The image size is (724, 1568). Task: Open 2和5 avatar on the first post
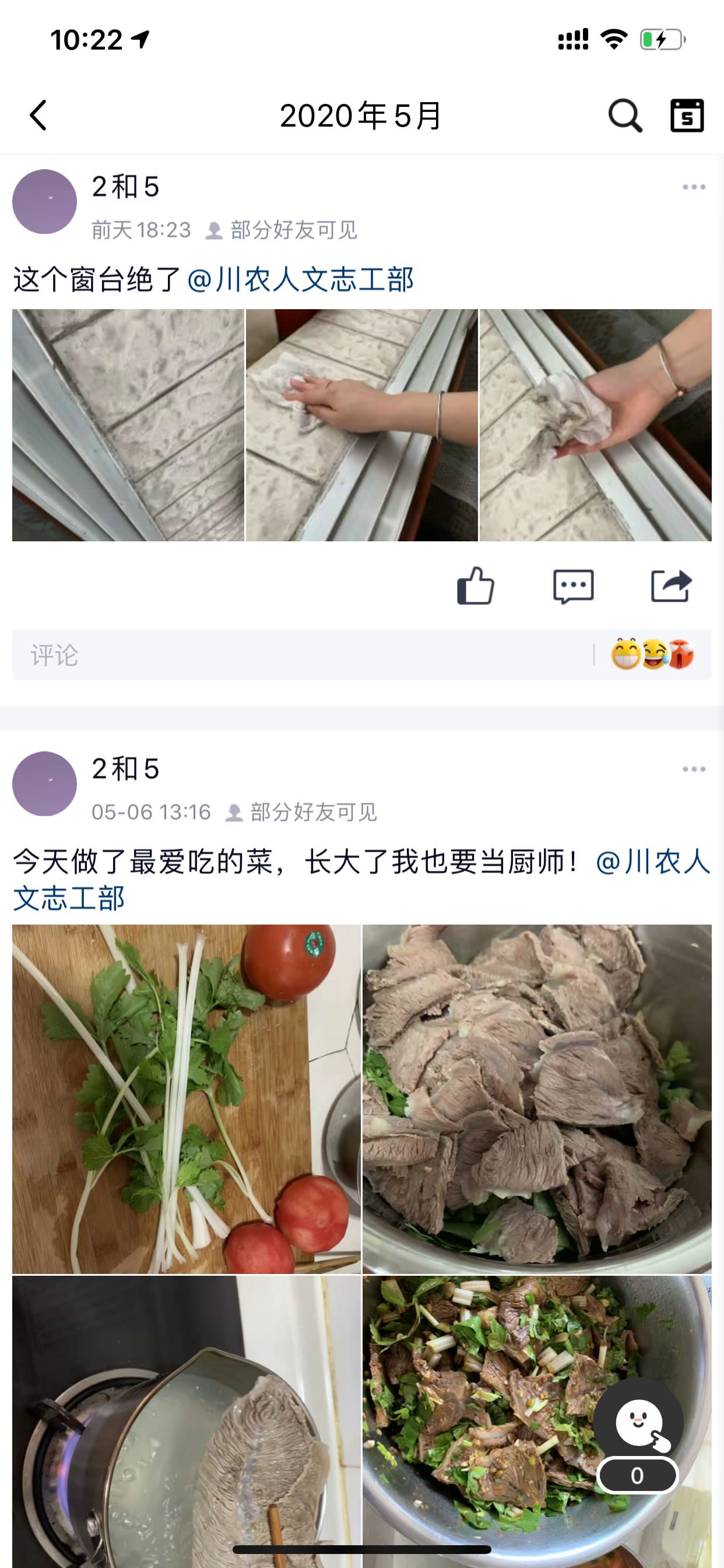(x=44, y=201)
